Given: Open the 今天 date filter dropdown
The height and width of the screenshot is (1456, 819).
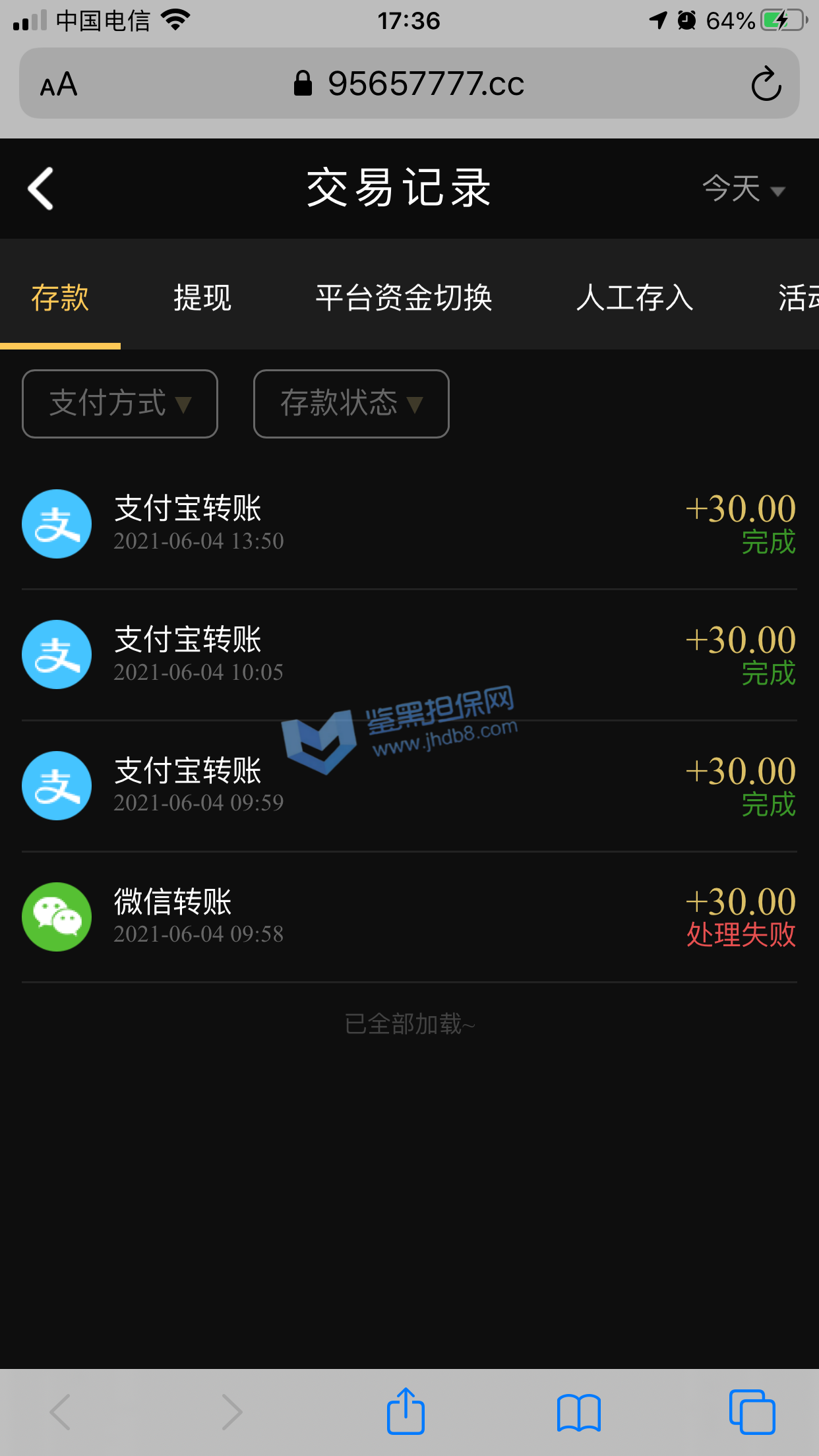Looking at the screenshot, I should pos(743,189).
